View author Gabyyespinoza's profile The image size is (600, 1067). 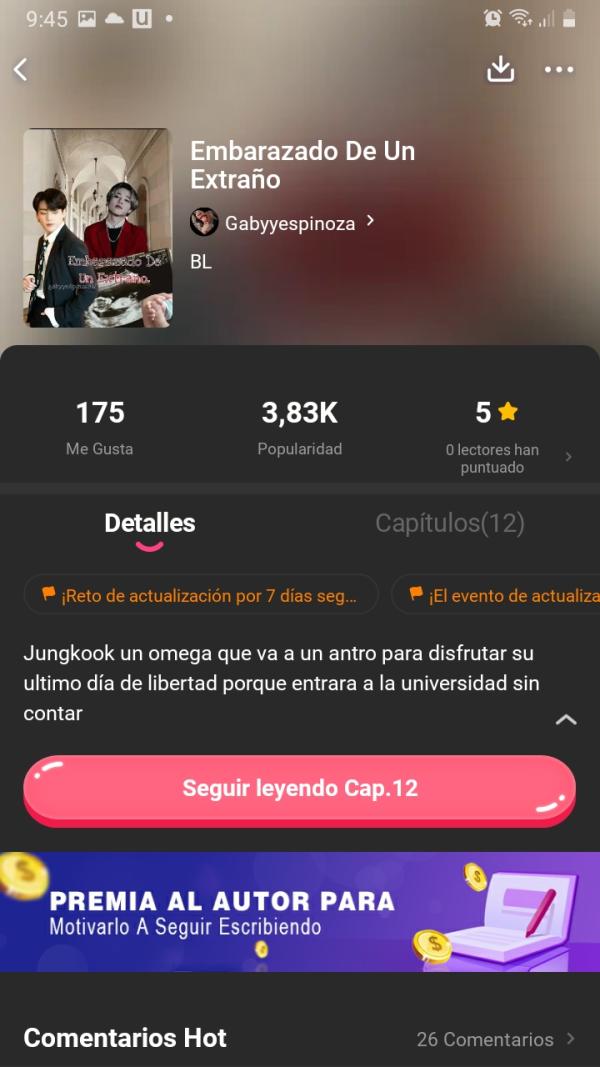point(283,223)
